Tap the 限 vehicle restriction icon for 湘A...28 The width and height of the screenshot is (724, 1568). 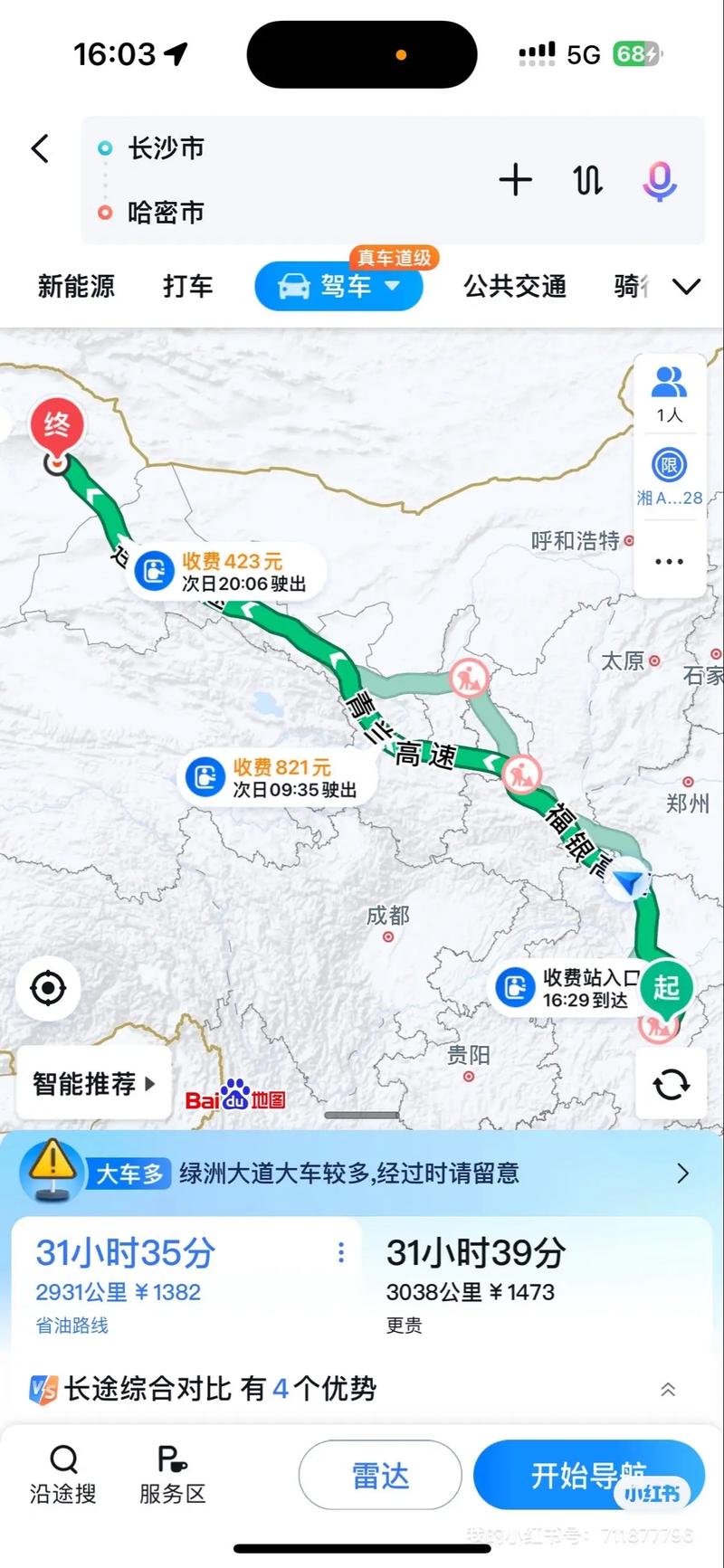[669, 466]
